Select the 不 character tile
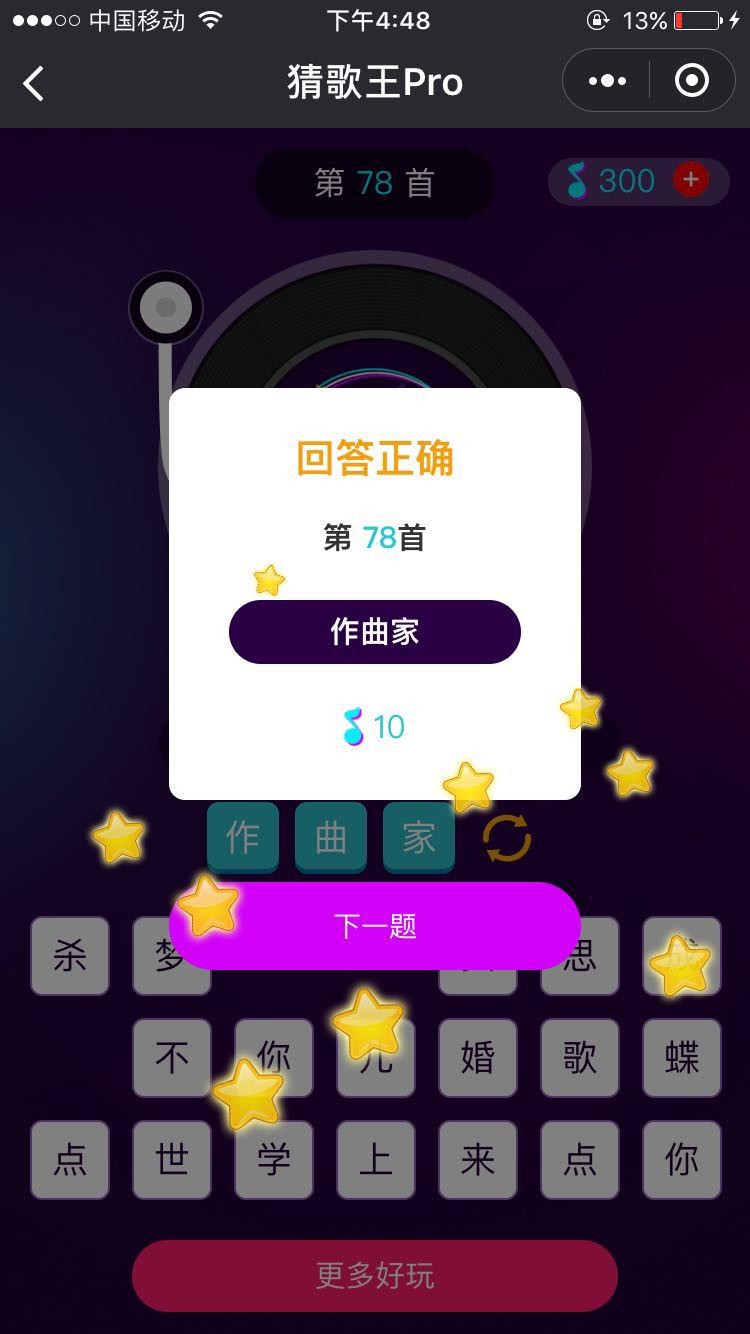 [x=172, y=1058]
